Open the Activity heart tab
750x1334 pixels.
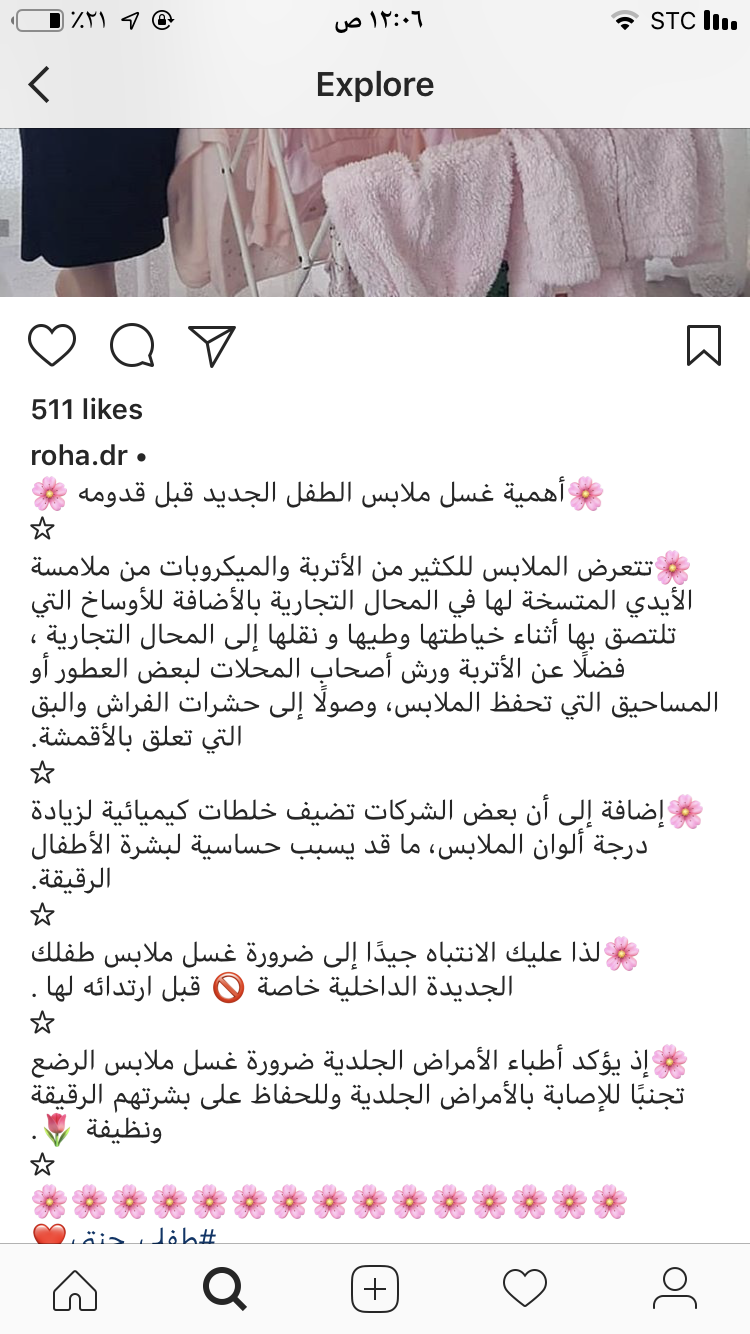(525, 1288)
